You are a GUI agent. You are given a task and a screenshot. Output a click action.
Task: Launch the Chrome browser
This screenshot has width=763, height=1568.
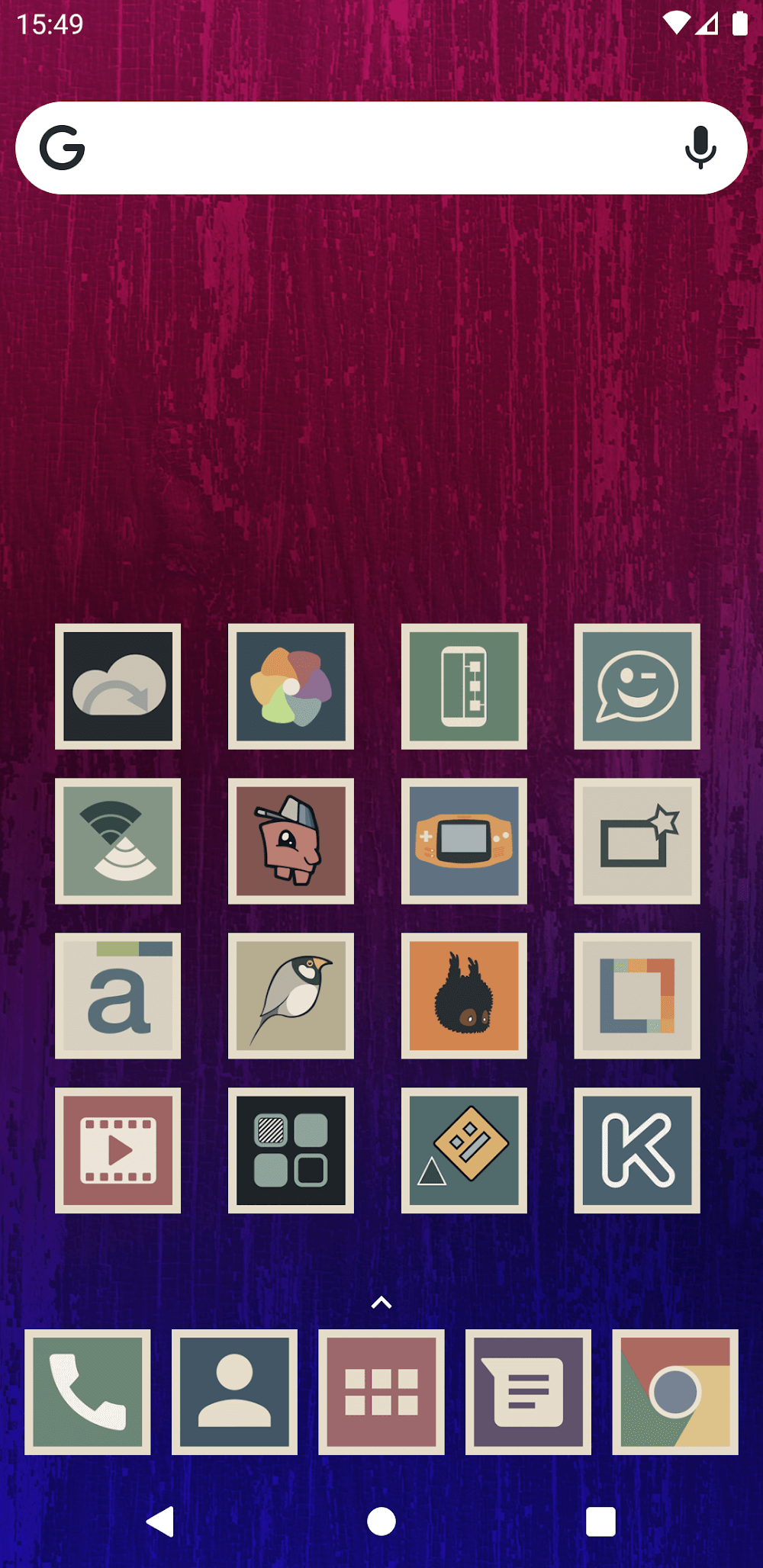click(x=675, y=1392)
